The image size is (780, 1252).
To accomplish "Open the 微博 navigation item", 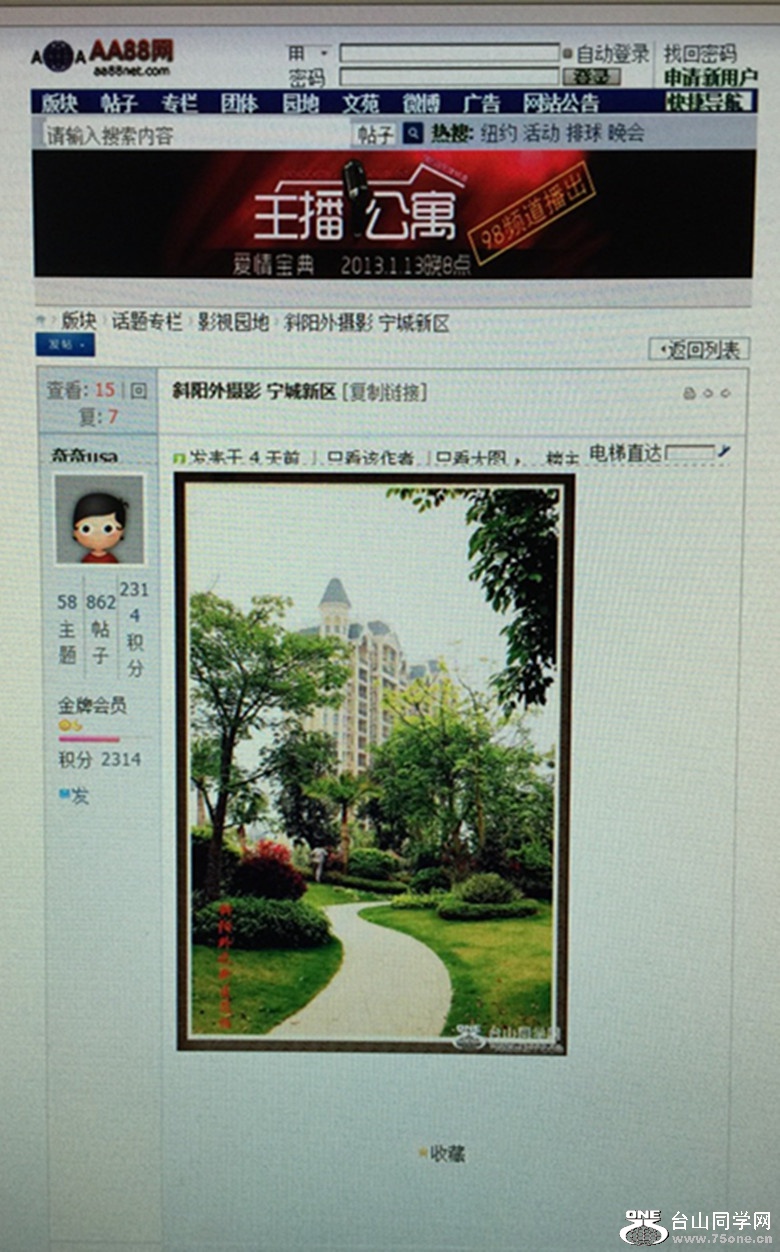I will [420, 102].
